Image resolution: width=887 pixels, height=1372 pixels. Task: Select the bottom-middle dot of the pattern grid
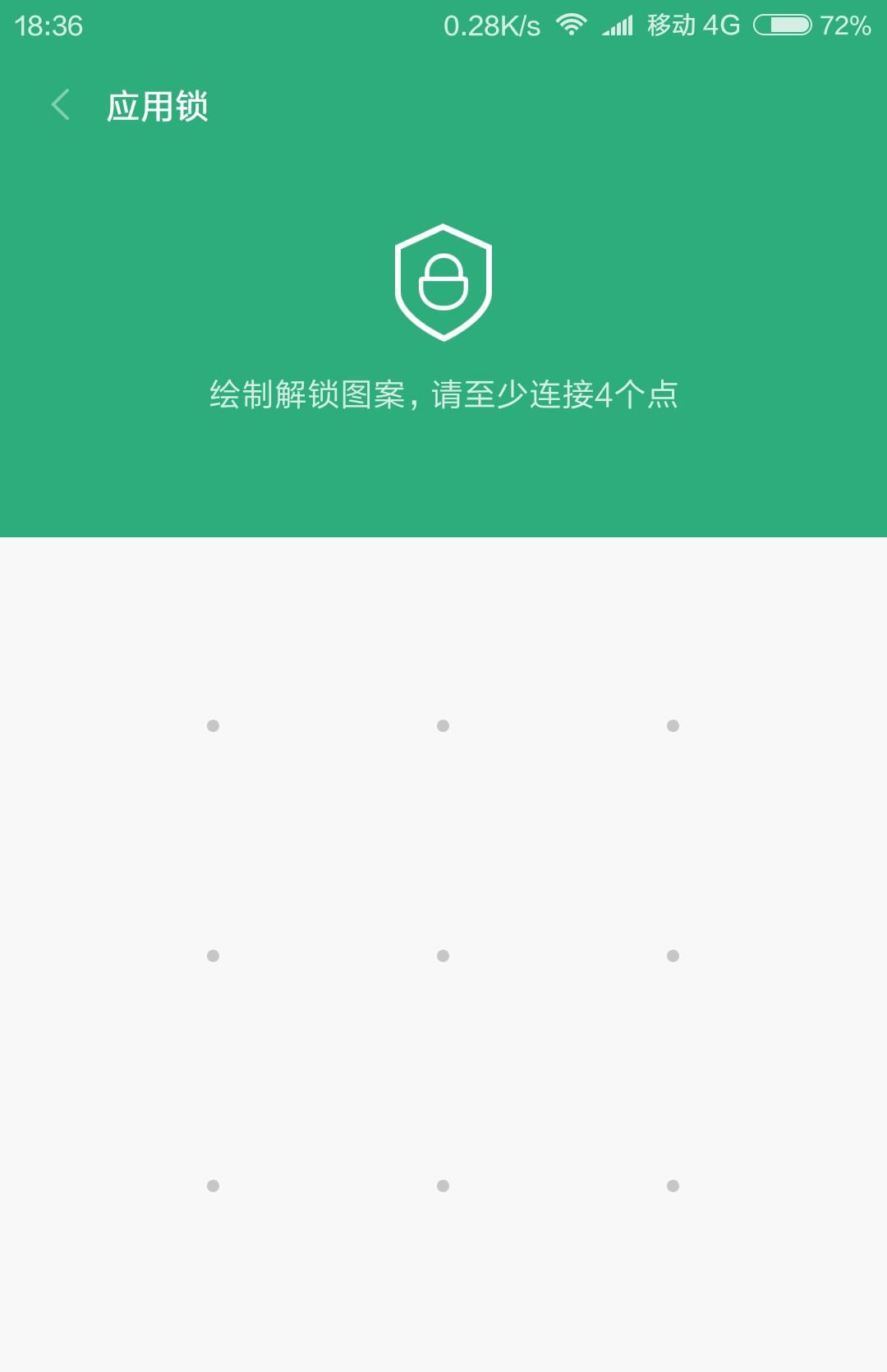443,1186
